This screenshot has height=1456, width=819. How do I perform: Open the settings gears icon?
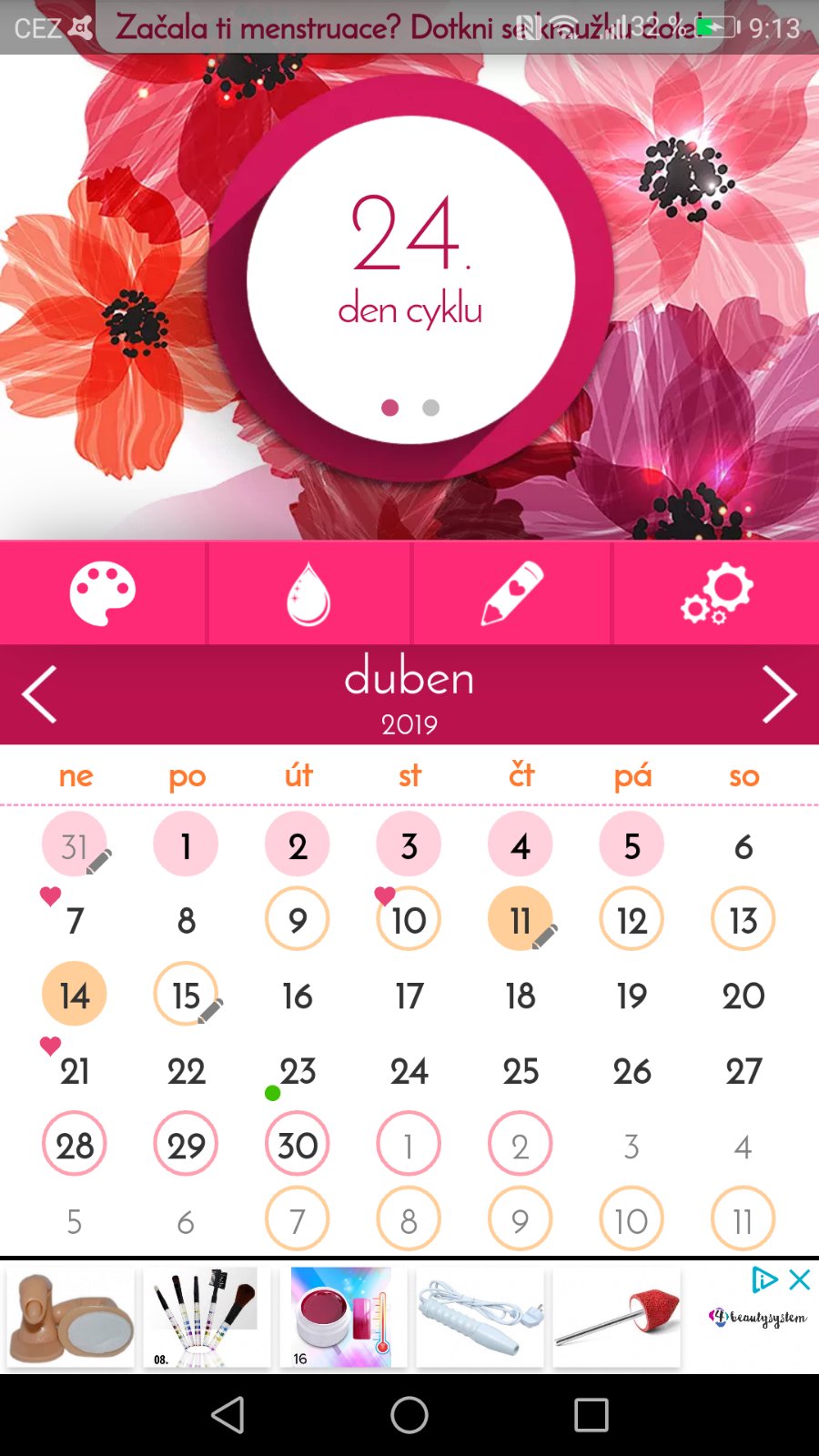[x=716, y=593]
